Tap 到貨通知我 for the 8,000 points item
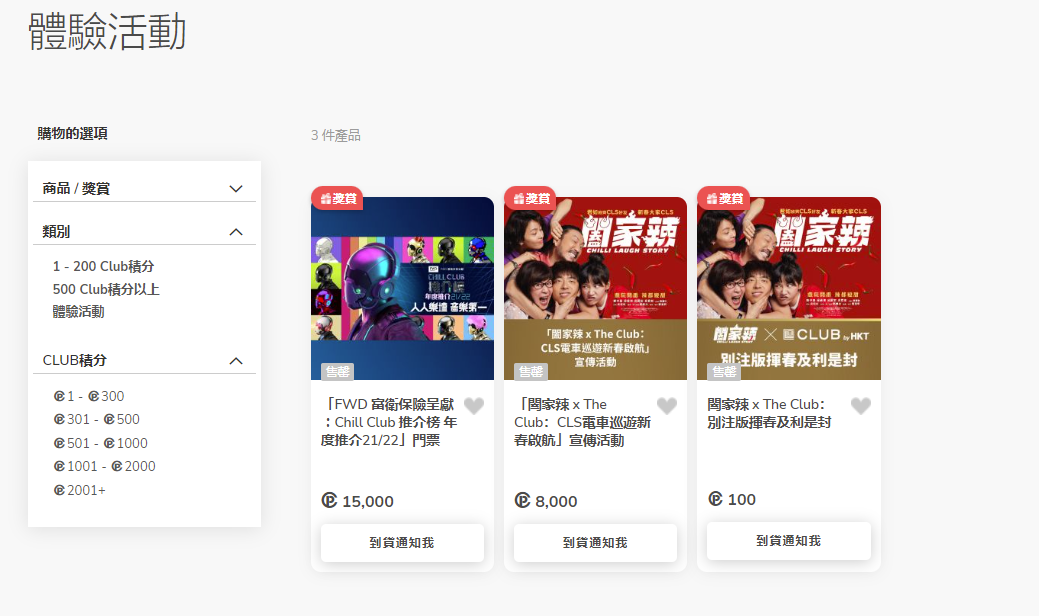The image size is (1039, 616). click(595, 543)
